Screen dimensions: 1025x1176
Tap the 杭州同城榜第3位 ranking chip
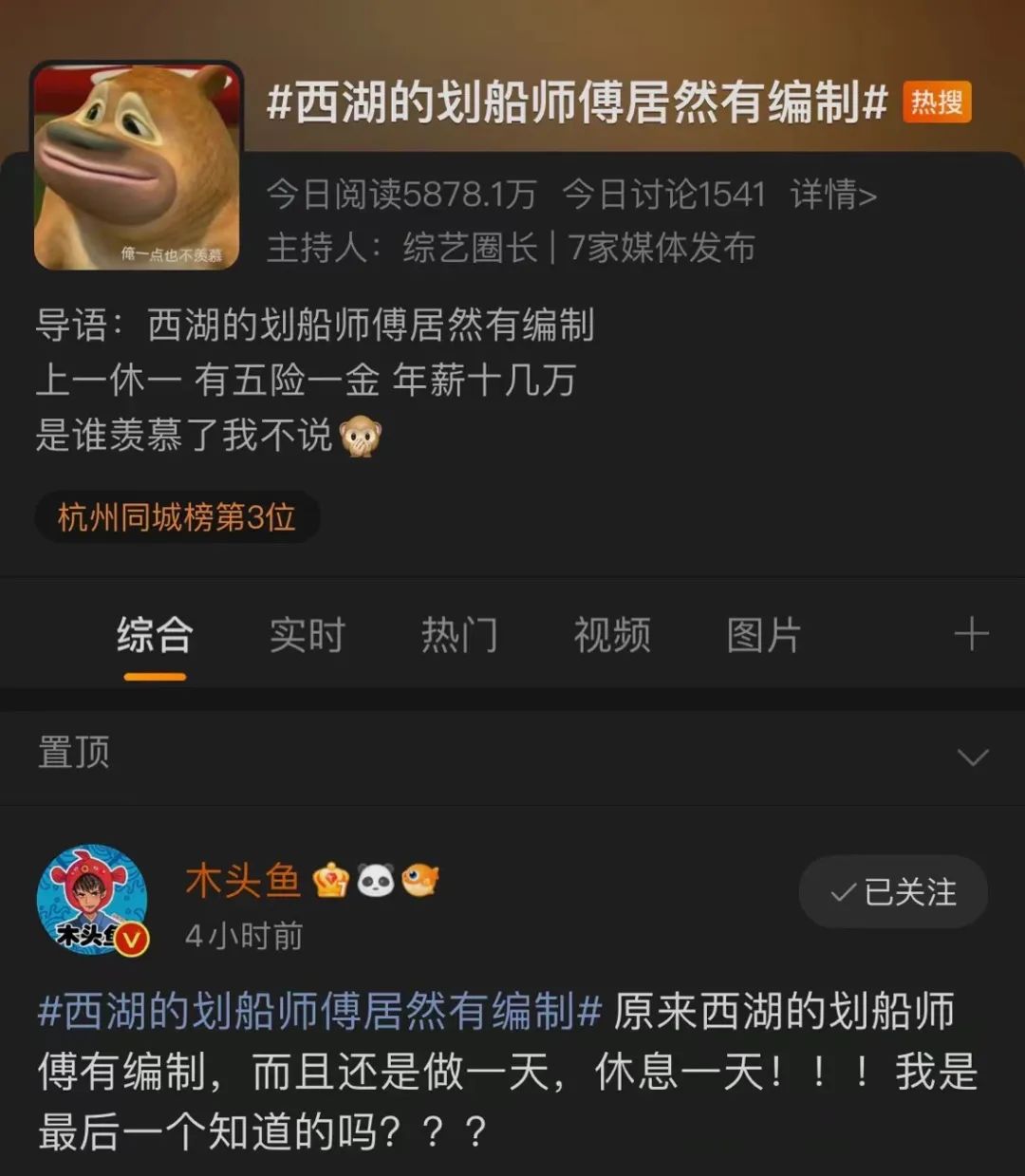click(x=177, y=517)
